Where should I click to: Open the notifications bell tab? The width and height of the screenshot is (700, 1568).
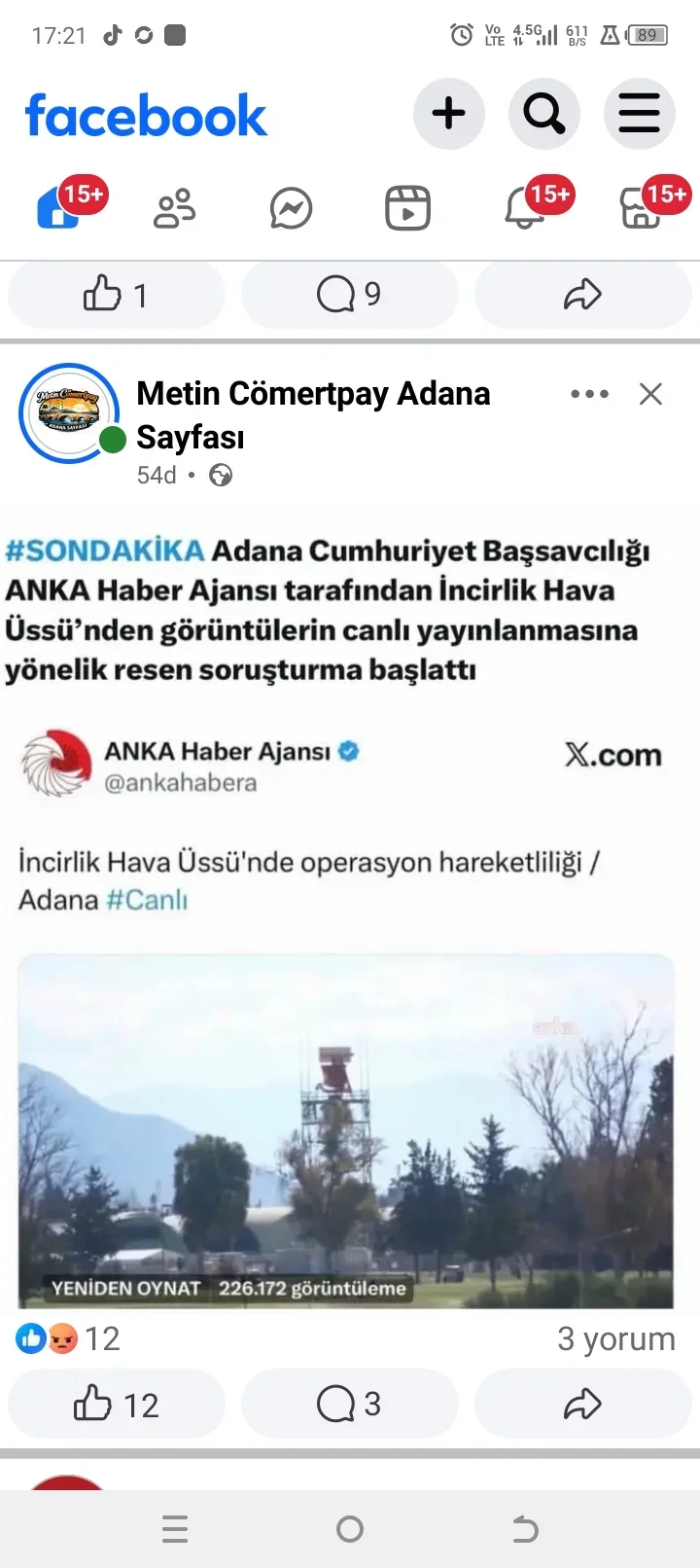click(x=525, y=207)
